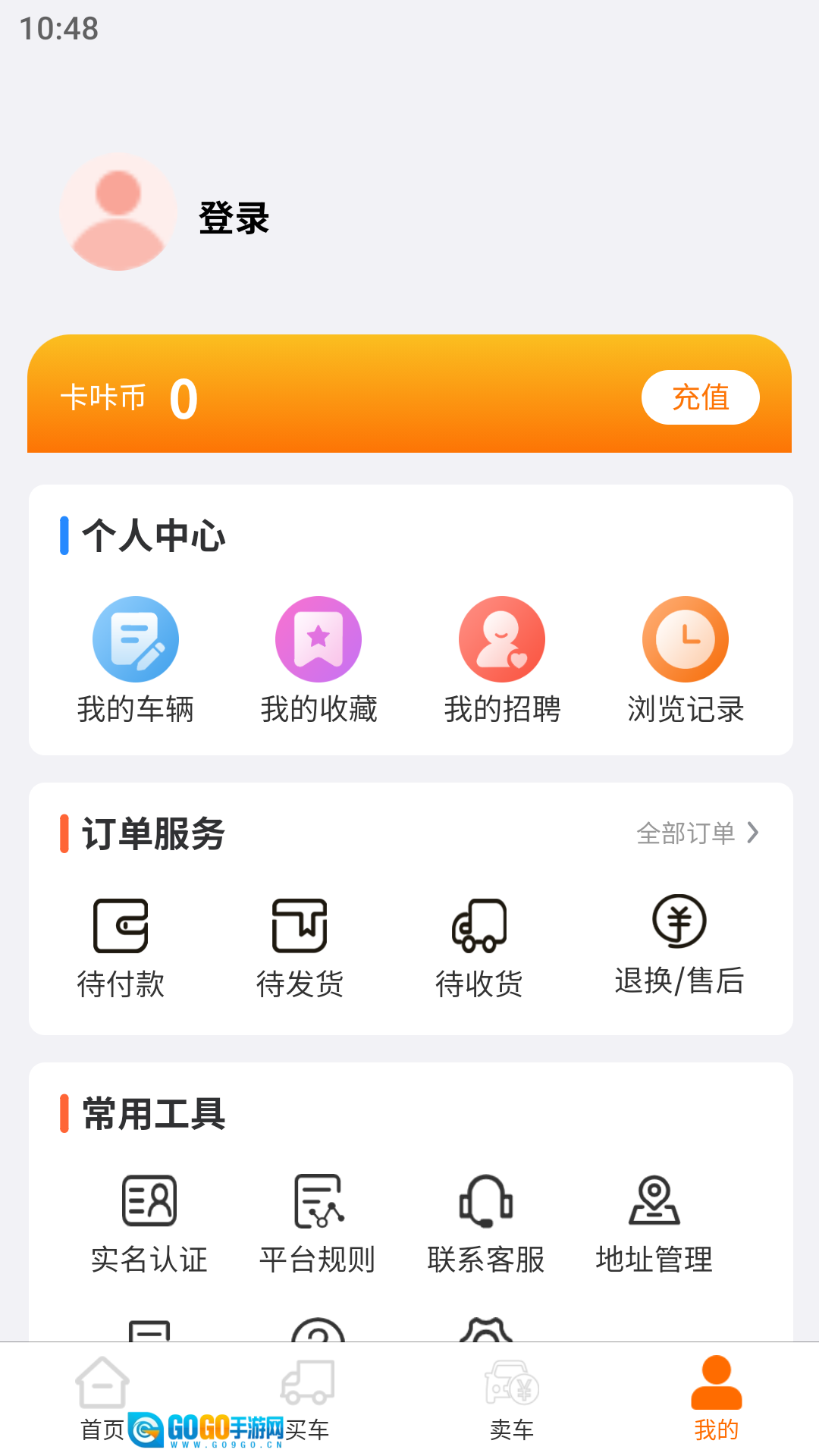Viewport: 819px width, 1456px height.
Task: Tap 登录 to sign in
Action: pos(234,218)
